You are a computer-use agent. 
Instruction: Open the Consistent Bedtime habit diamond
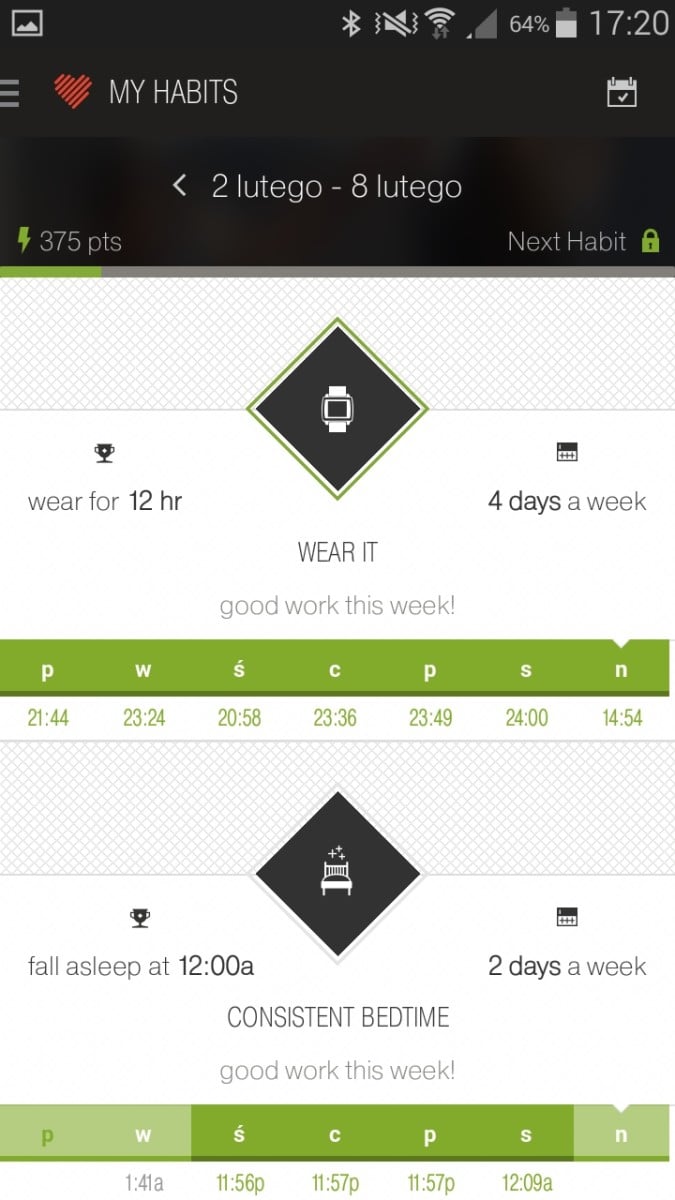pos(337,874)
